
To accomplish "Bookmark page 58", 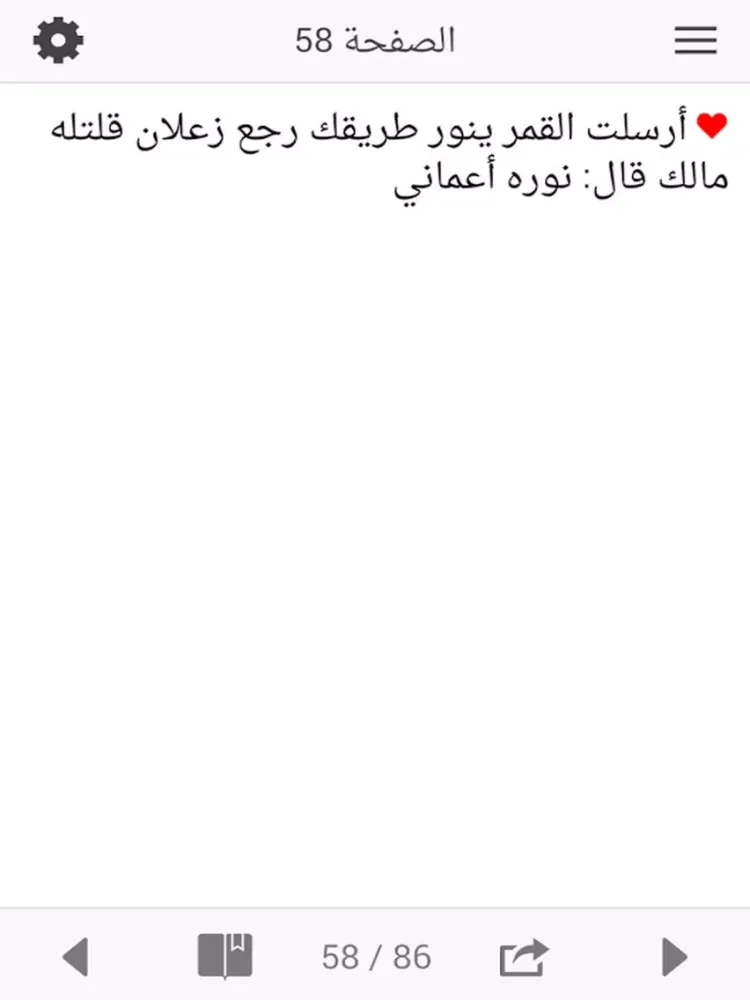I will pyautogui.click(x=225, y=956).
